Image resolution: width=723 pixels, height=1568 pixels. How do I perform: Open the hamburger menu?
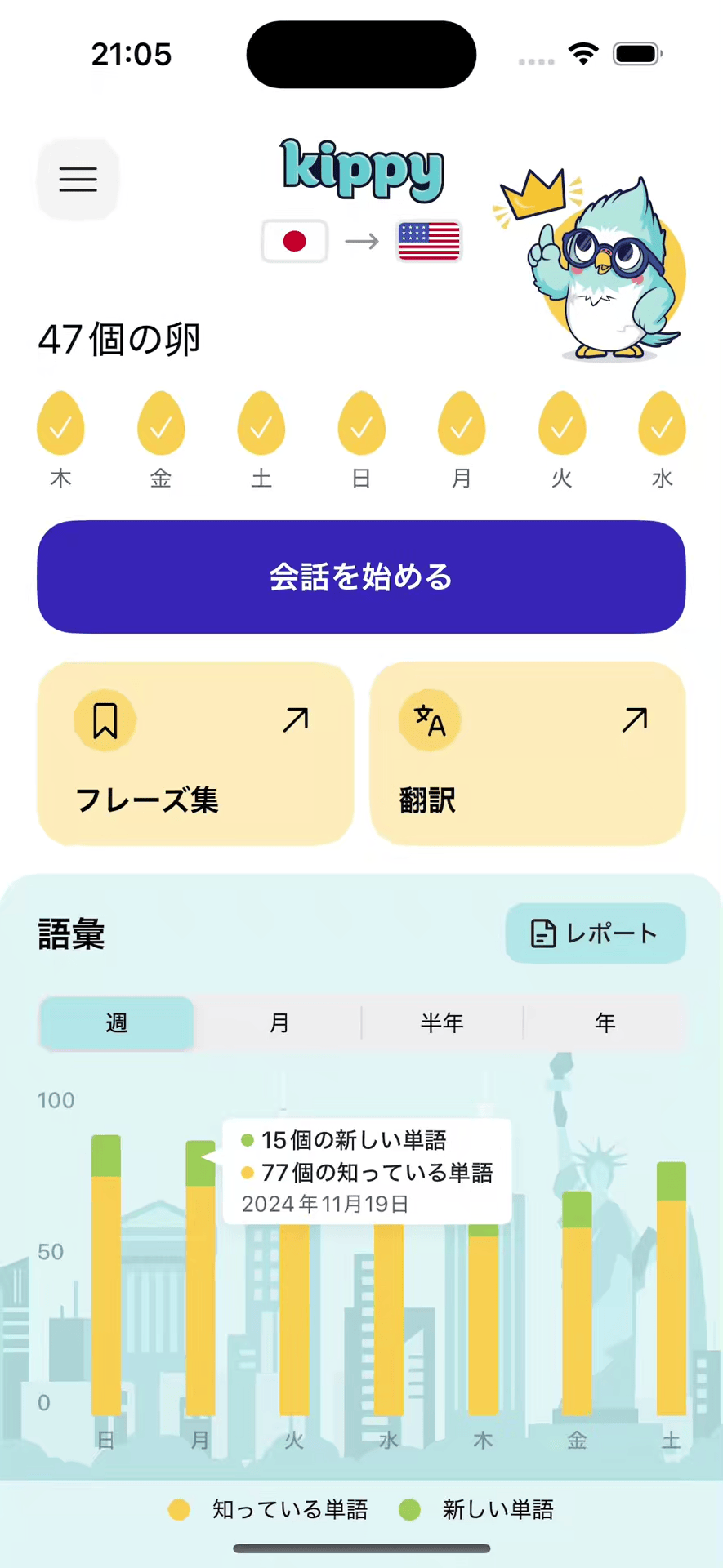[78, 179]
